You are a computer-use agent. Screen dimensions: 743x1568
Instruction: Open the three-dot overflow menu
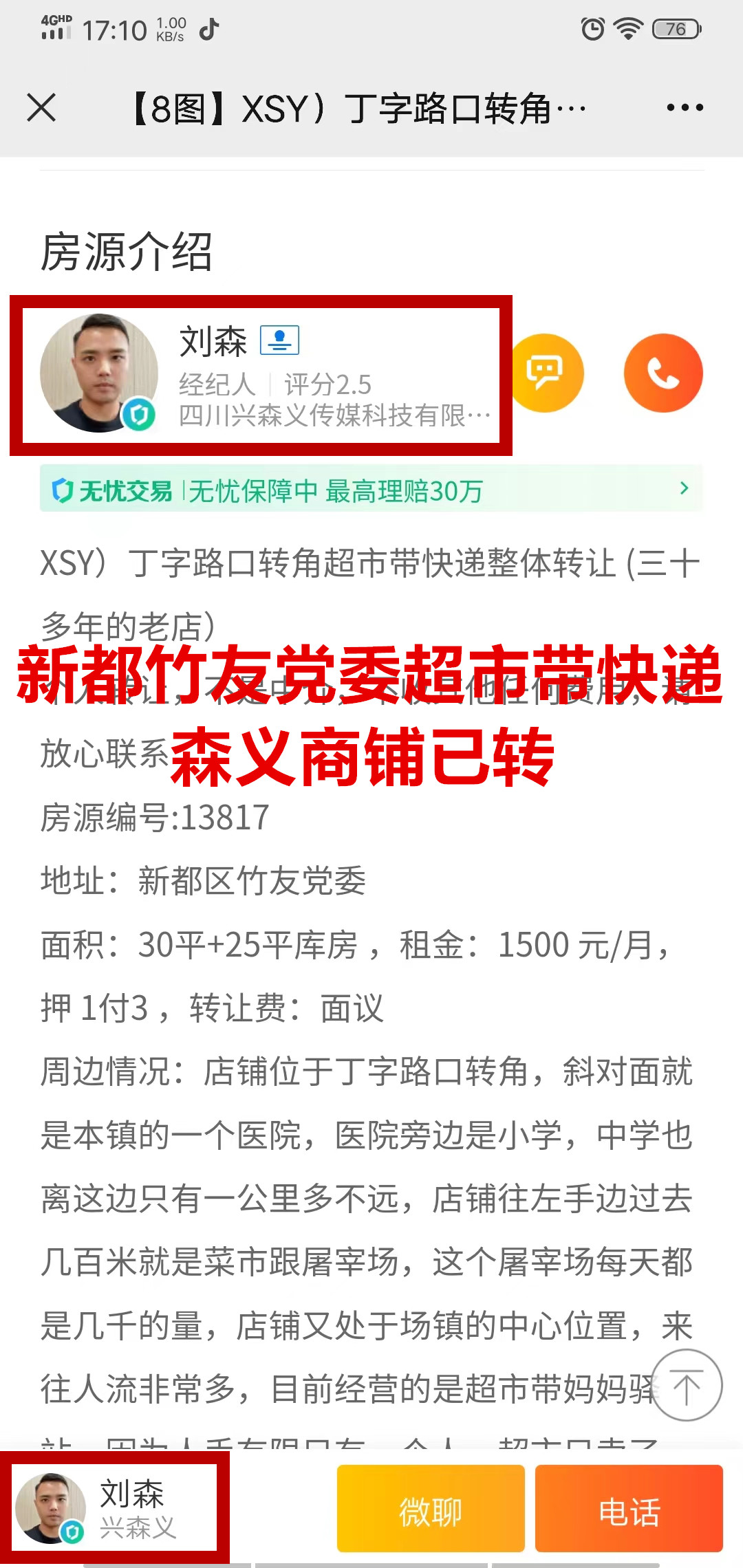(685, 108)
